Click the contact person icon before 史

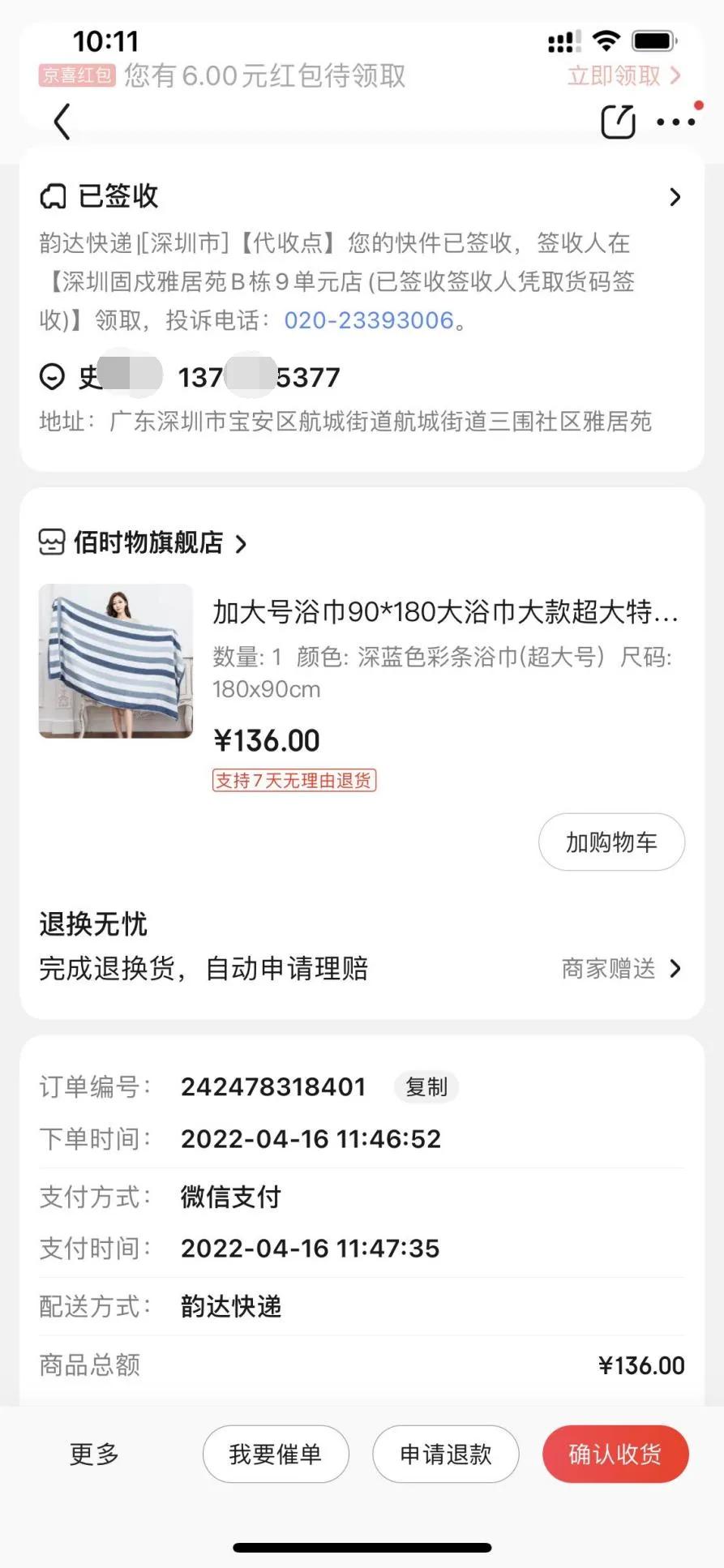[x=51, y=377]
